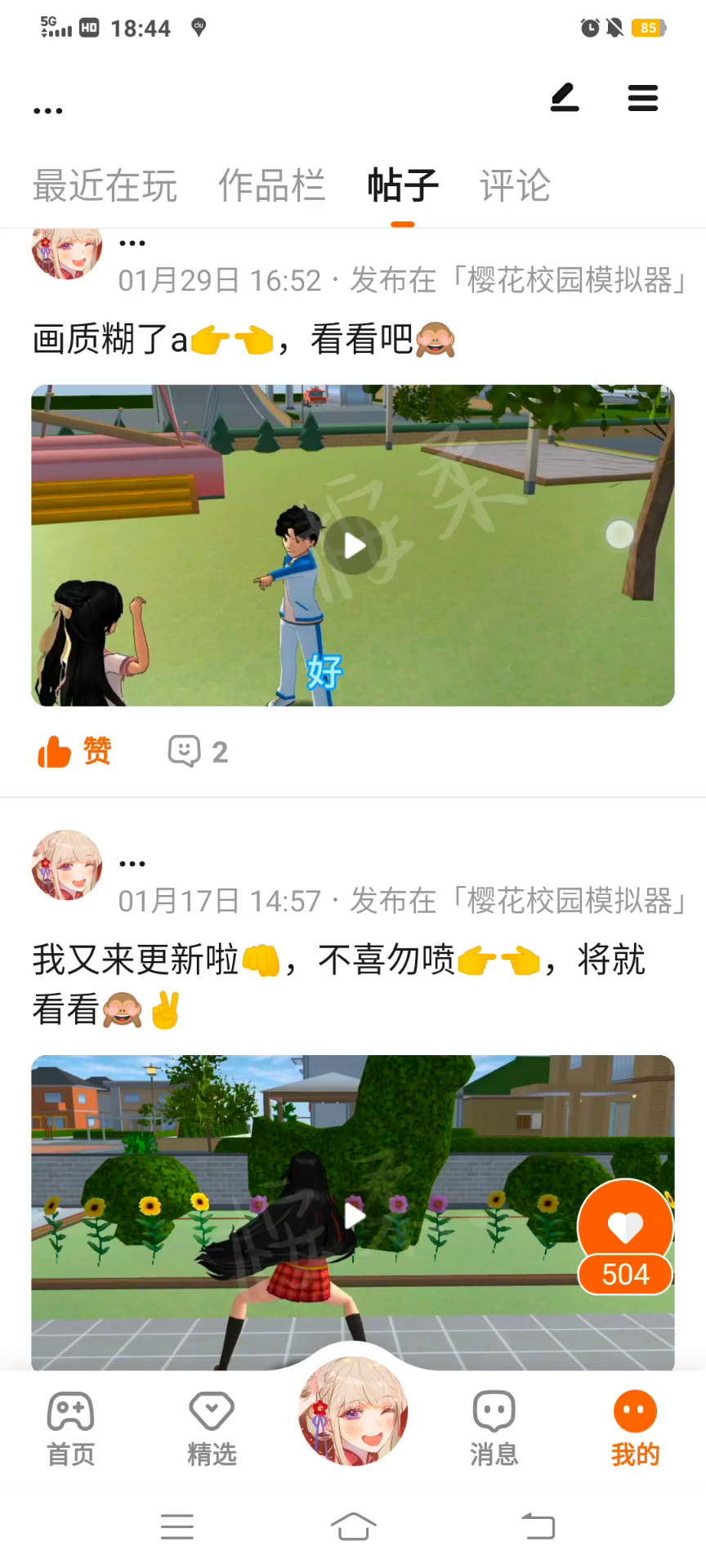Viewport: 706px width, 1568px height.
Task: Switch to the 最近在玩 tab
Action: pyautogui.click(x=105, y=185)
